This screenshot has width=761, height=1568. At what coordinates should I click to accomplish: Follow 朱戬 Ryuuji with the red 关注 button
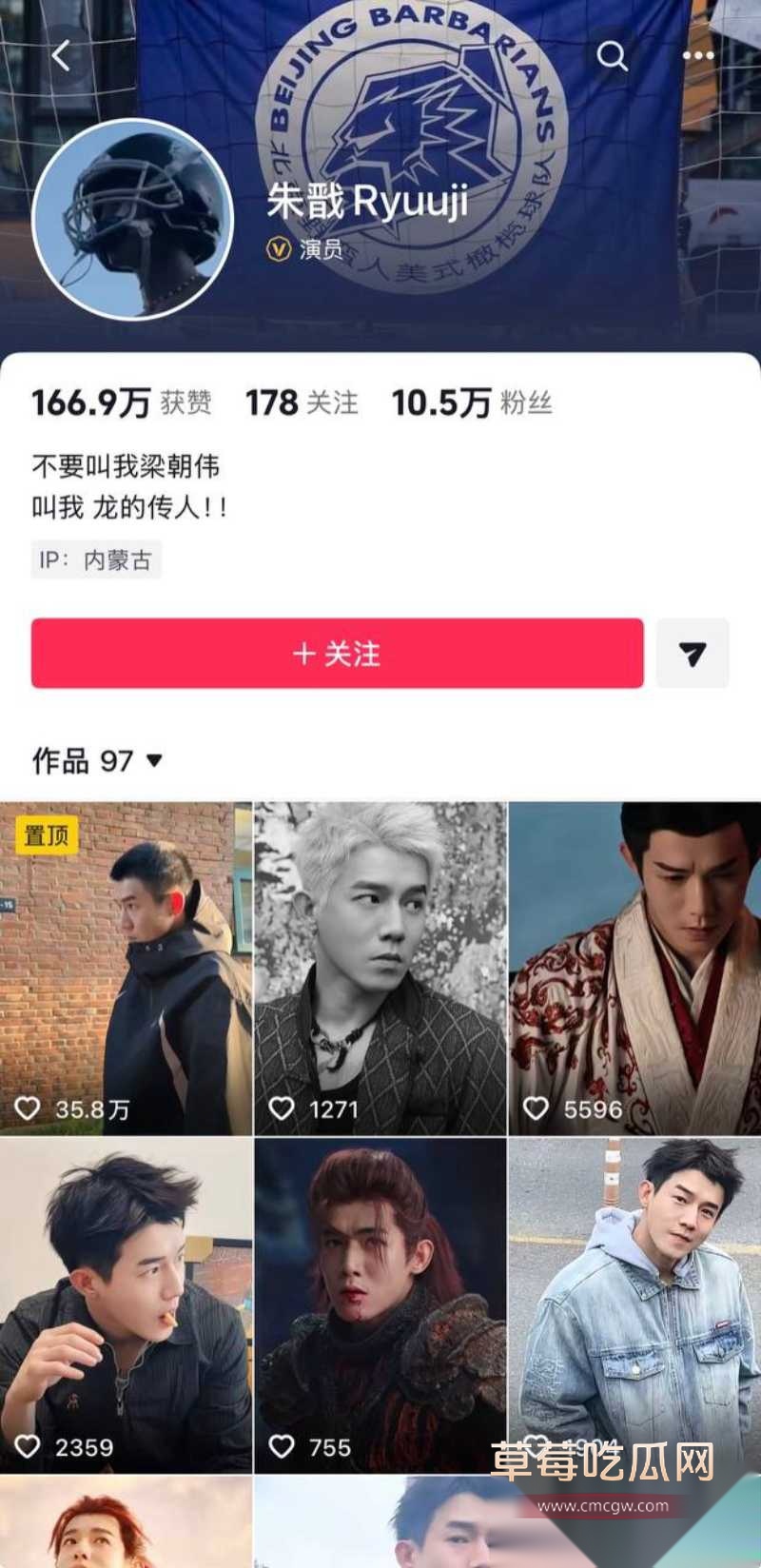pos(337,653)
